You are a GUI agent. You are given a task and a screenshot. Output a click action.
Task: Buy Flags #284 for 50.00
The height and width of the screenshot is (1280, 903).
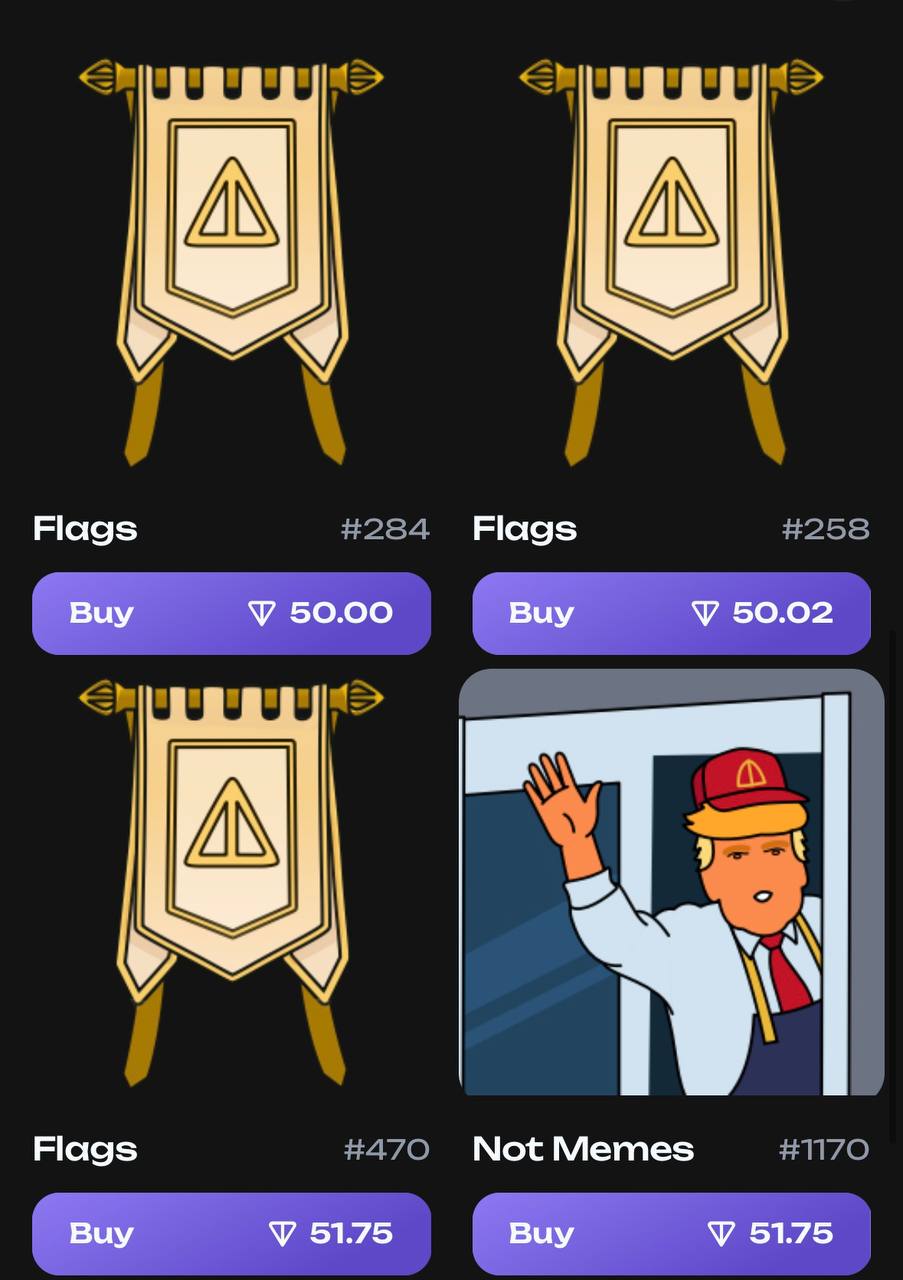click(x=231, y=613)
